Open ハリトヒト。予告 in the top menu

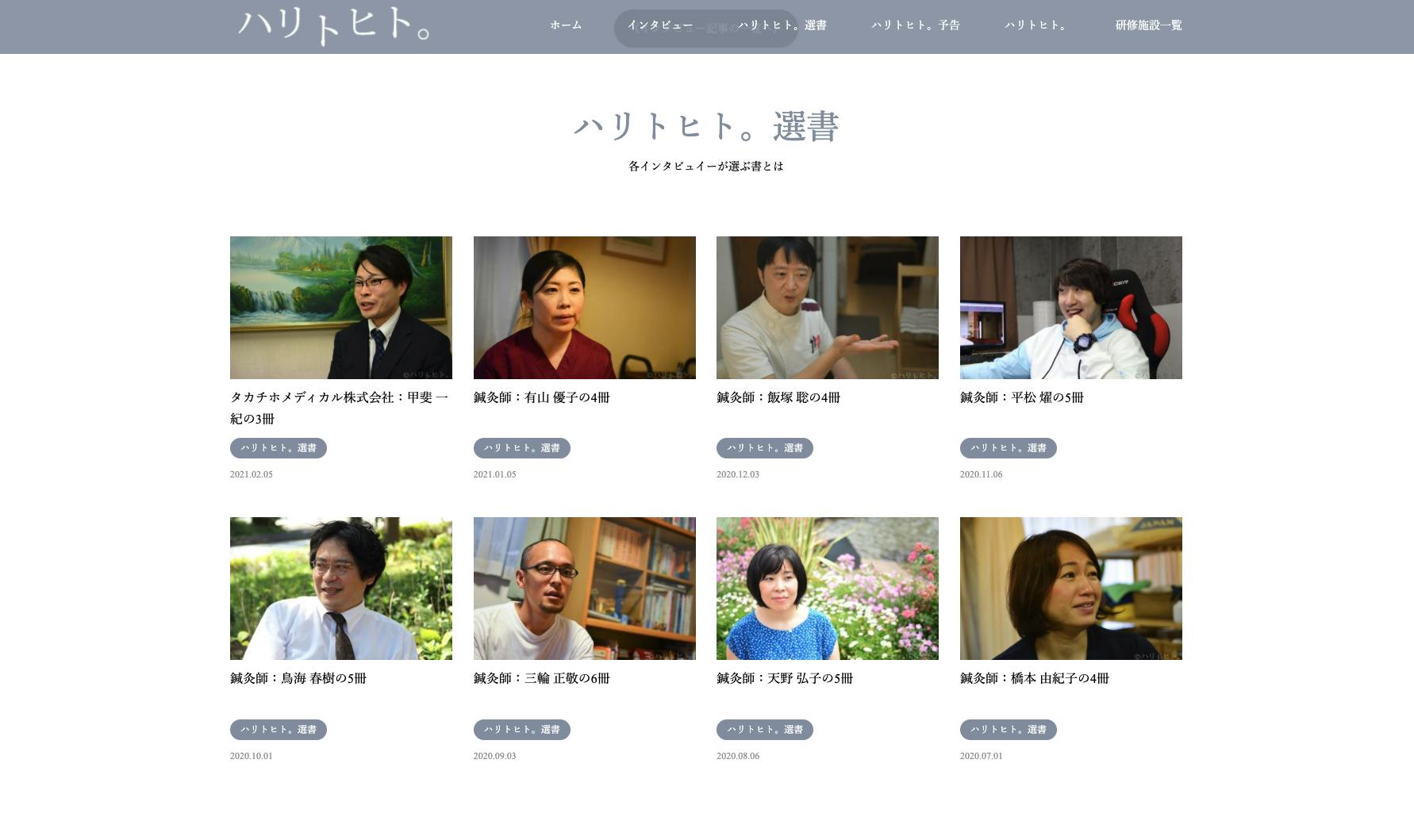click(x=916, y=25)
